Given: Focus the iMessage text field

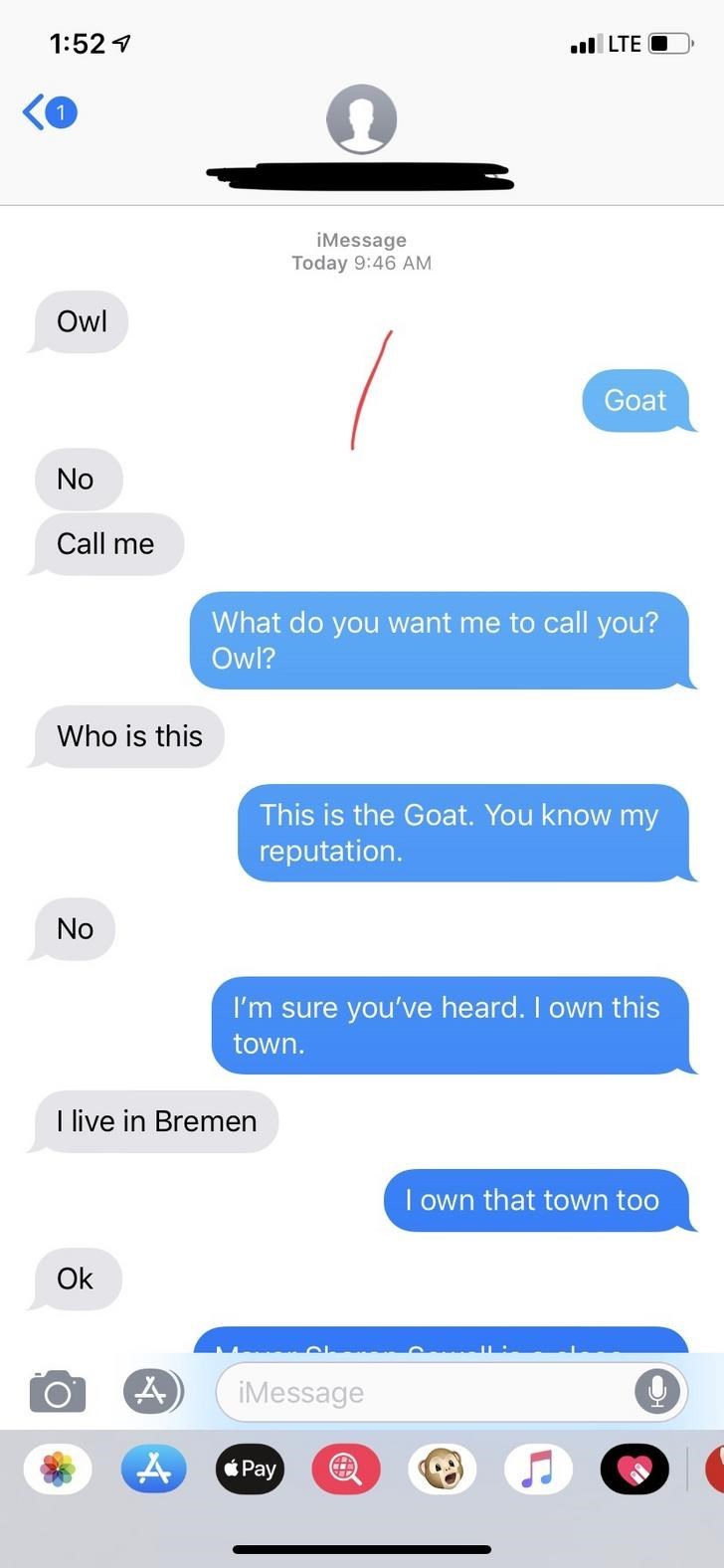Looking at the screenshot, I should click(428, 1392).
